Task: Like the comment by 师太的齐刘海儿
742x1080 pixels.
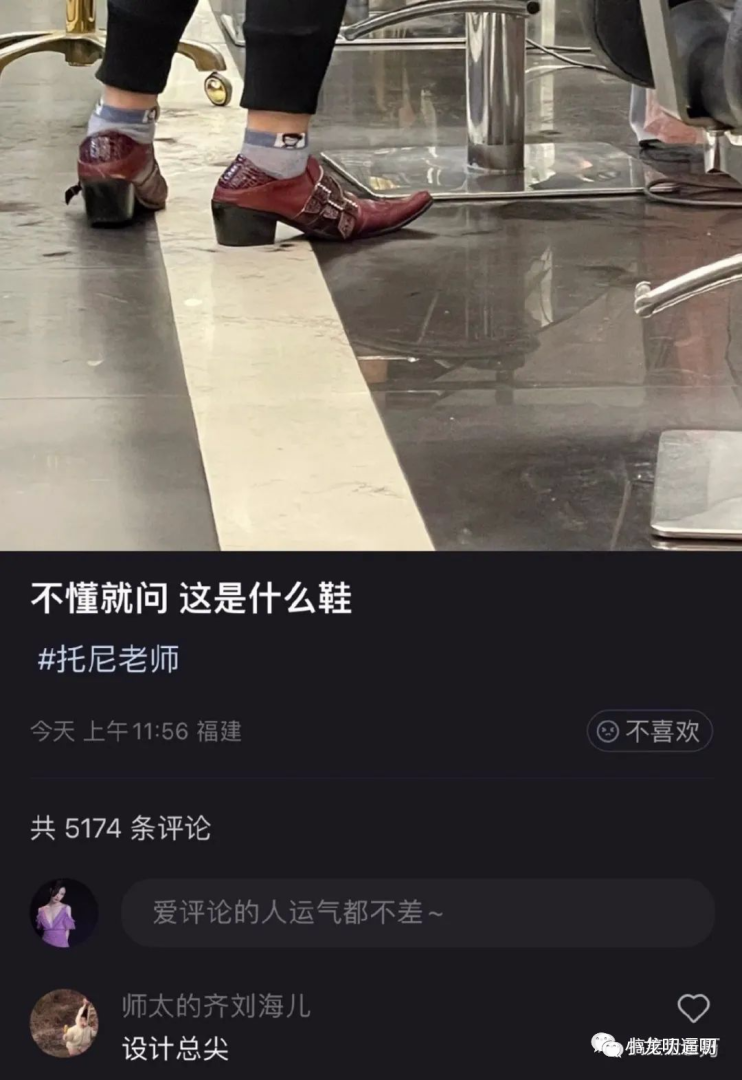Action: tap(693, 1007)
